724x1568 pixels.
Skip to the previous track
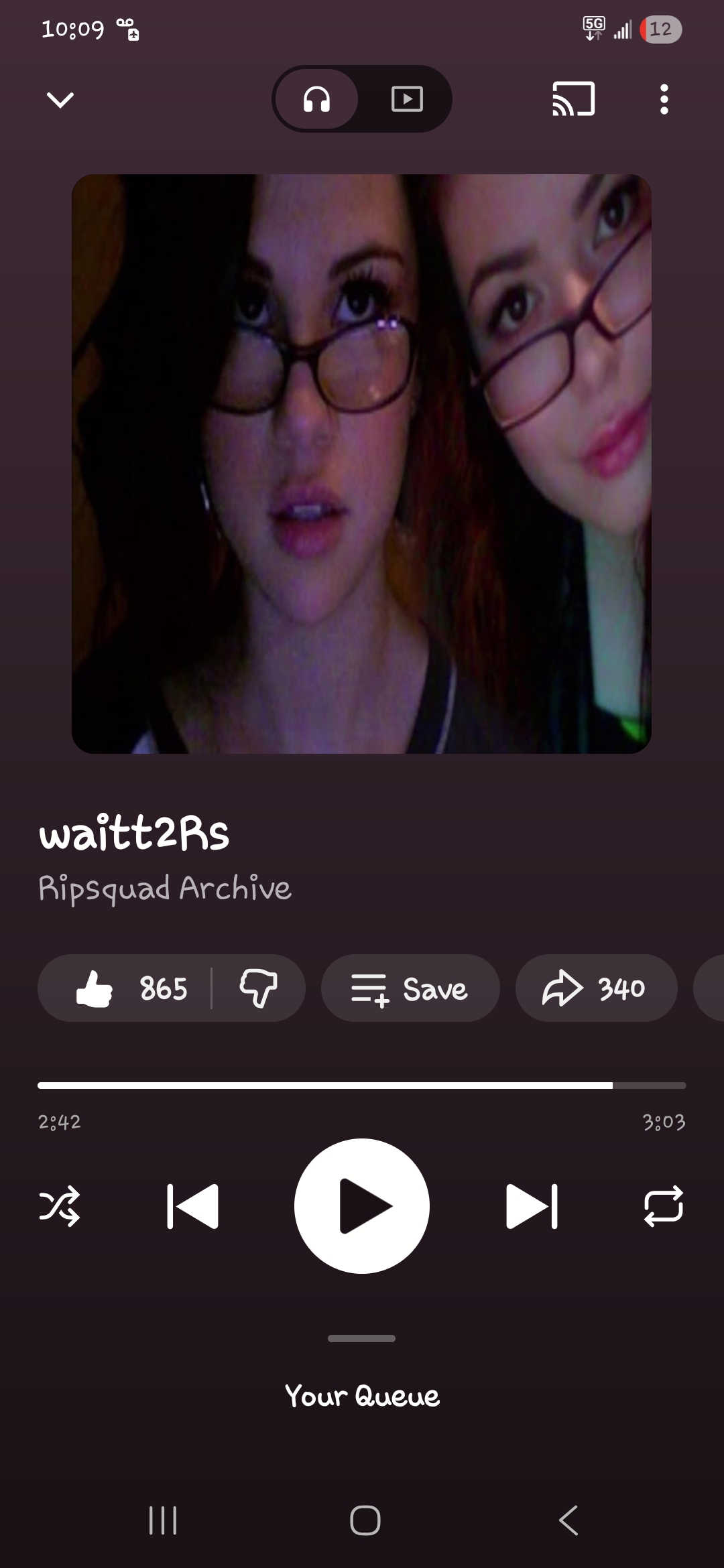192,1206
